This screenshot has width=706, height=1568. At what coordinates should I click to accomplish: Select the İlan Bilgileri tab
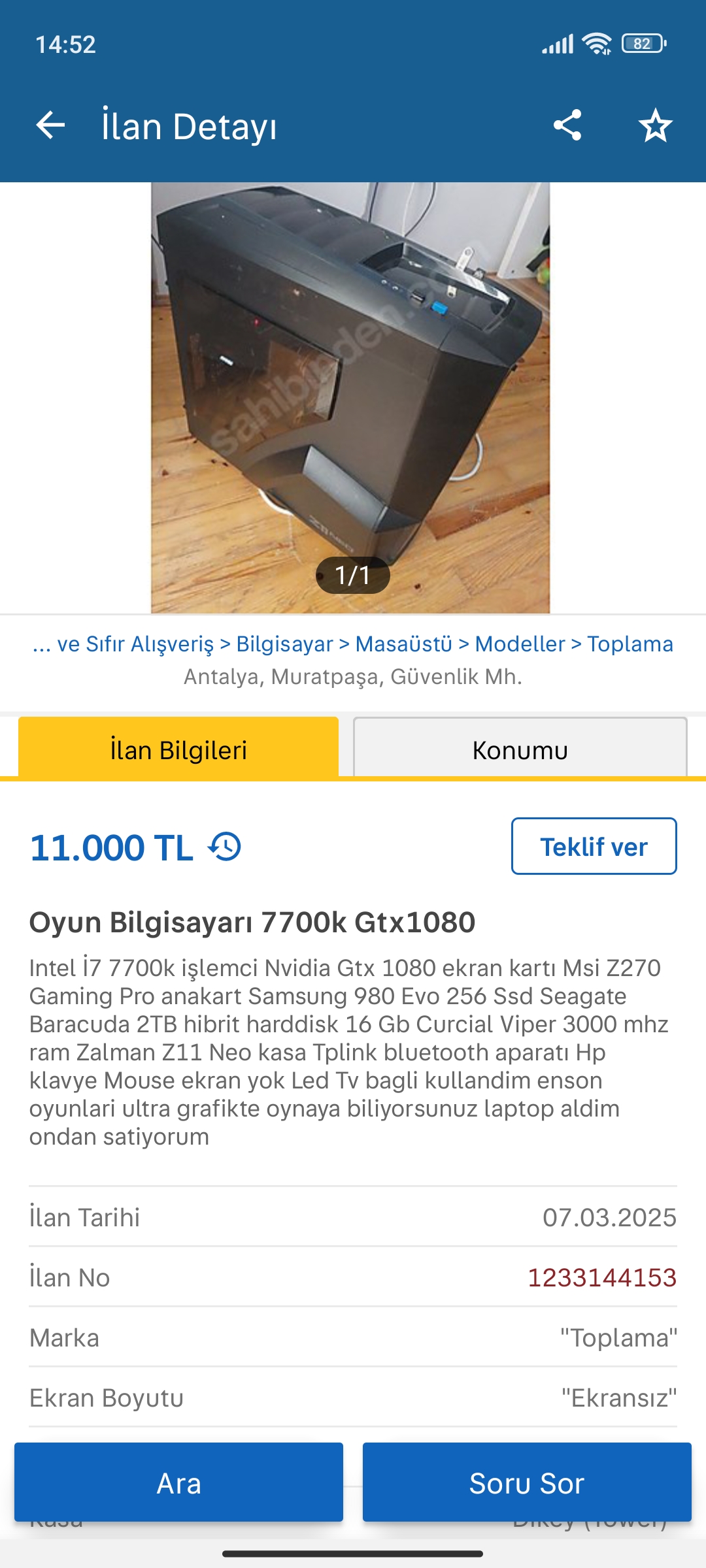coord(178,749)
